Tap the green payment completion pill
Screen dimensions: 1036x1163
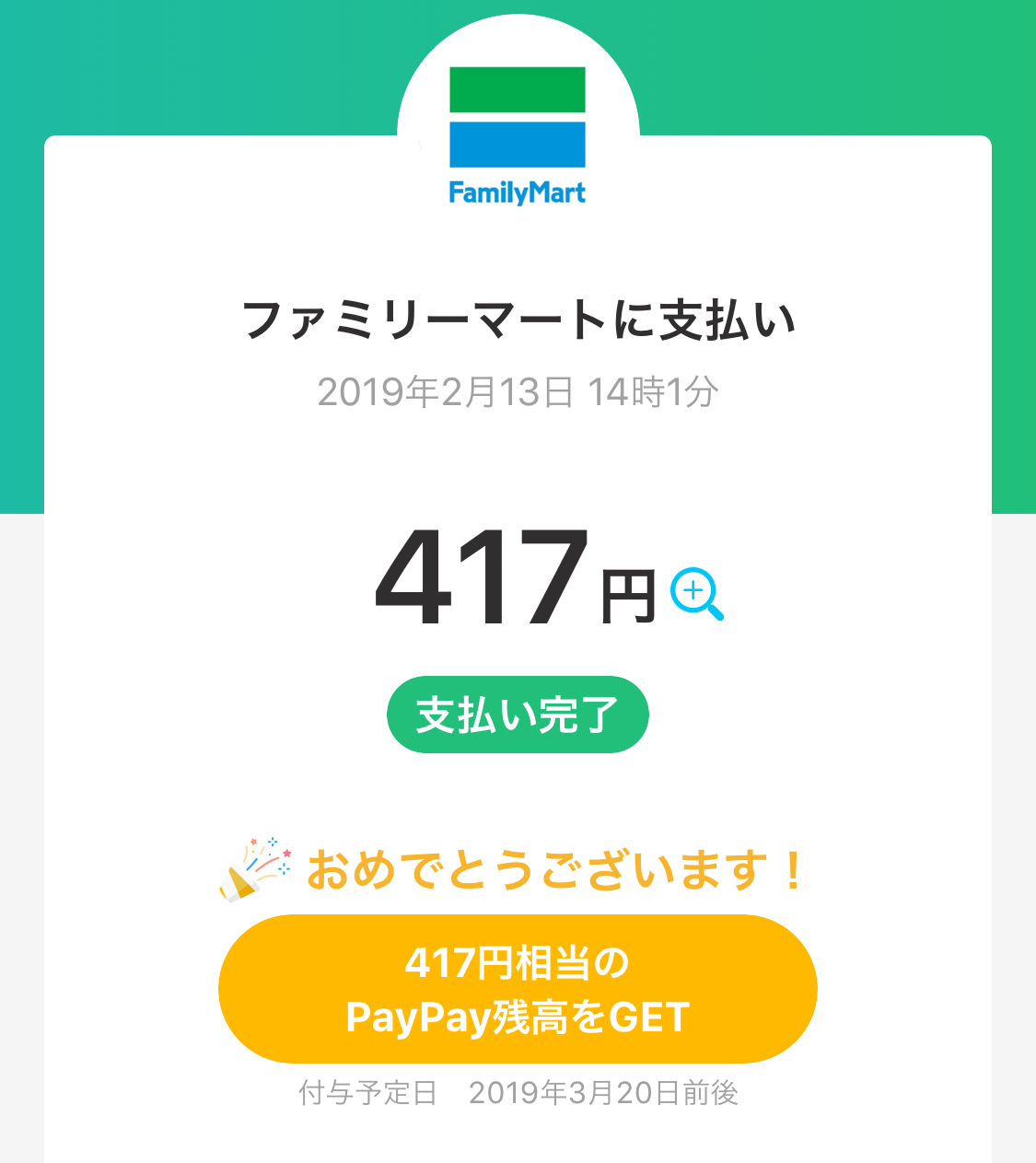pyautogui.click(x=518, y=714)
